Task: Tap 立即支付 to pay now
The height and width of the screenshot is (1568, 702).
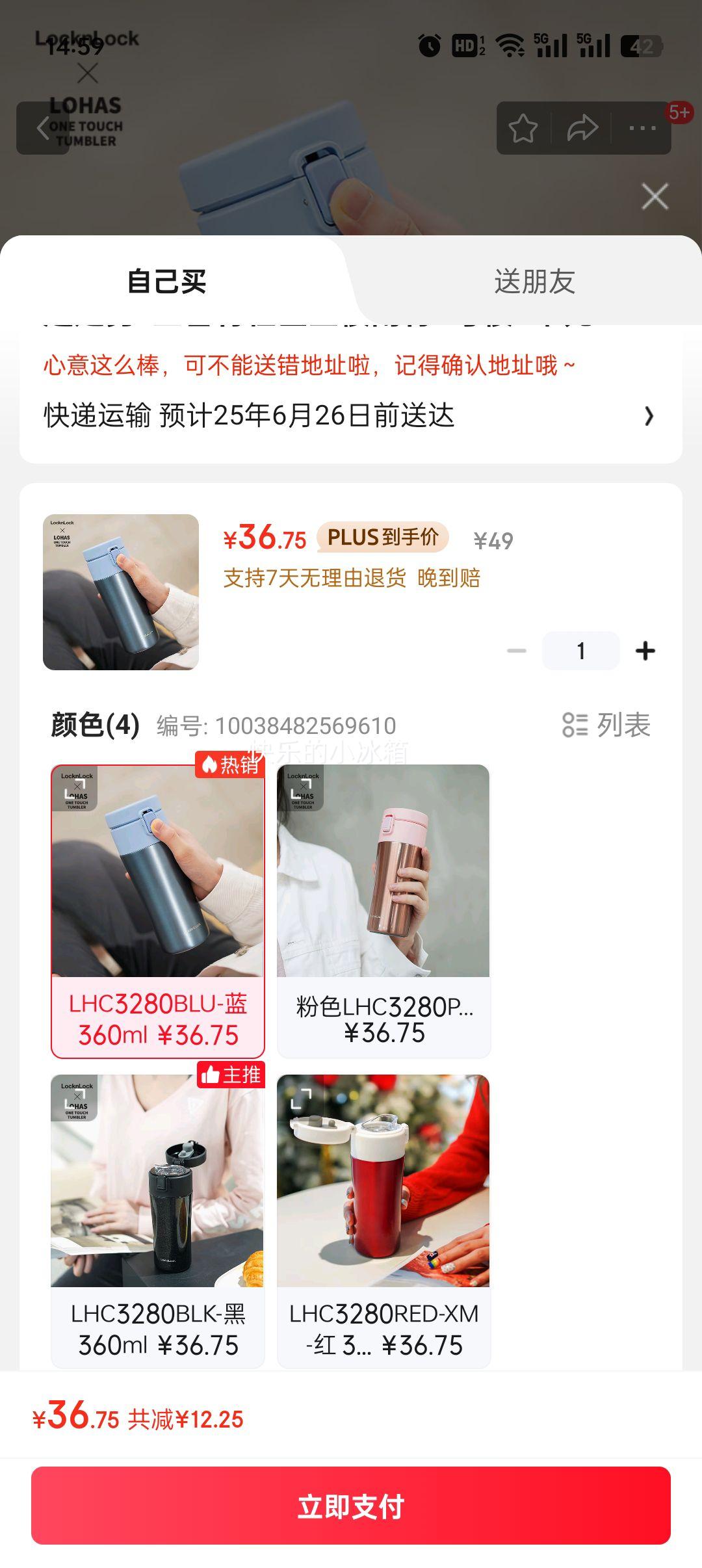Action: 351,1506
